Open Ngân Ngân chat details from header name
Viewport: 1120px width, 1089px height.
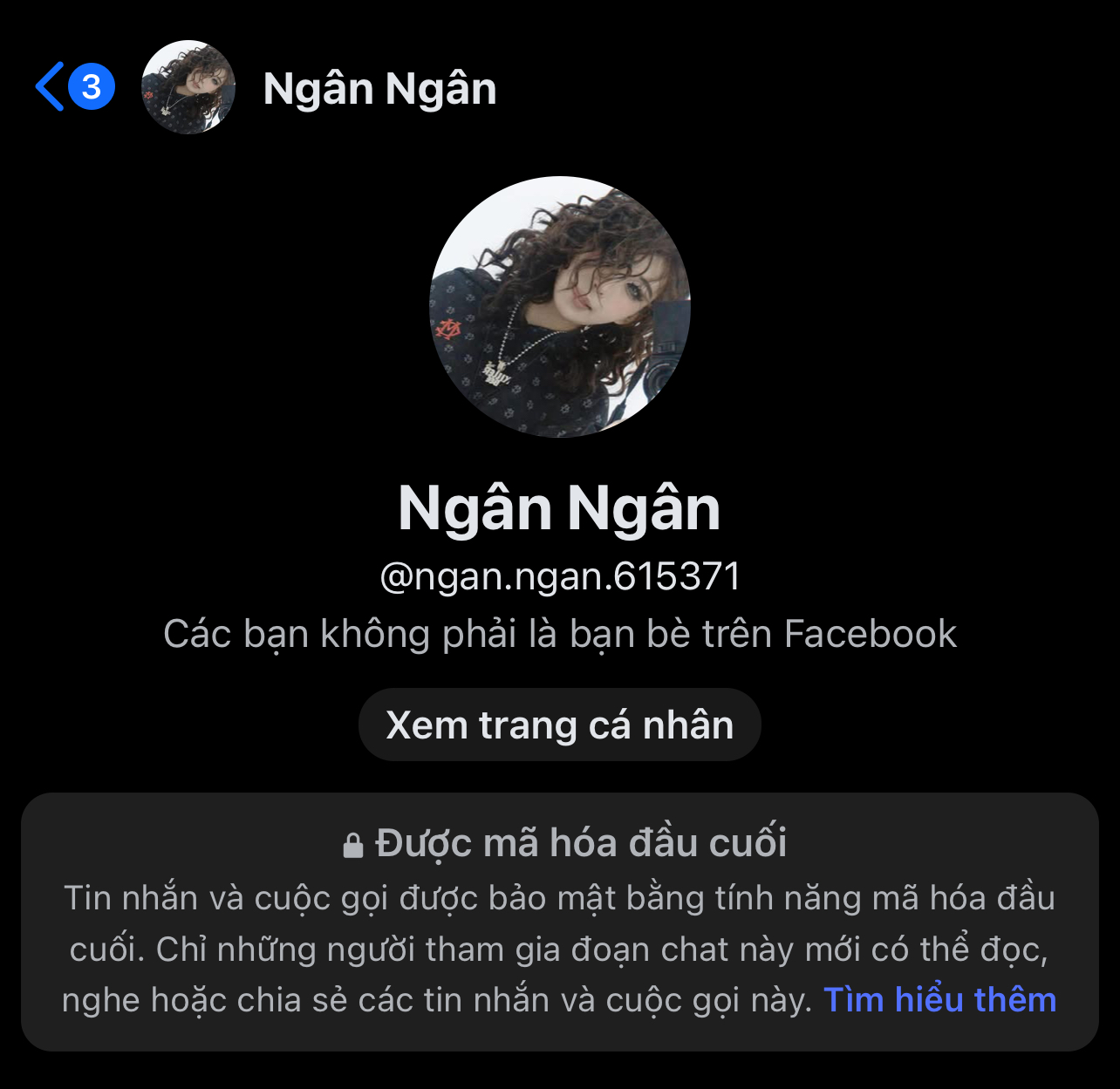[x=379, y=88]
